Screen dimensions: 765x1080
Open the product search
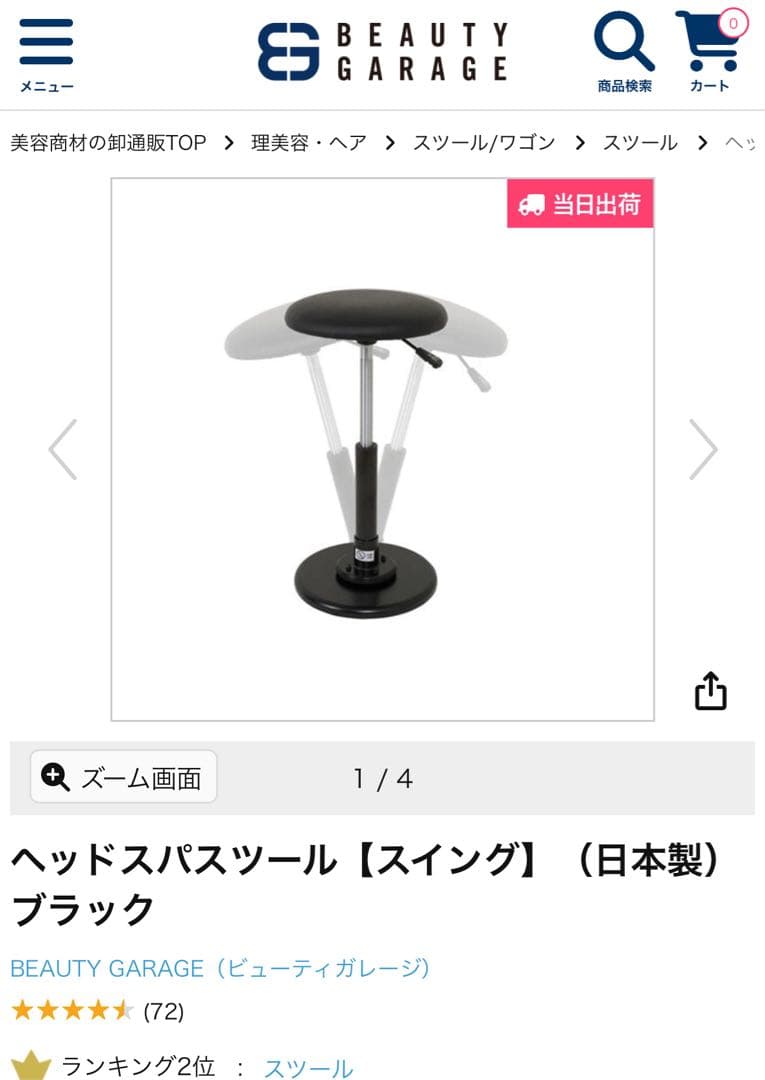point(623,42)
